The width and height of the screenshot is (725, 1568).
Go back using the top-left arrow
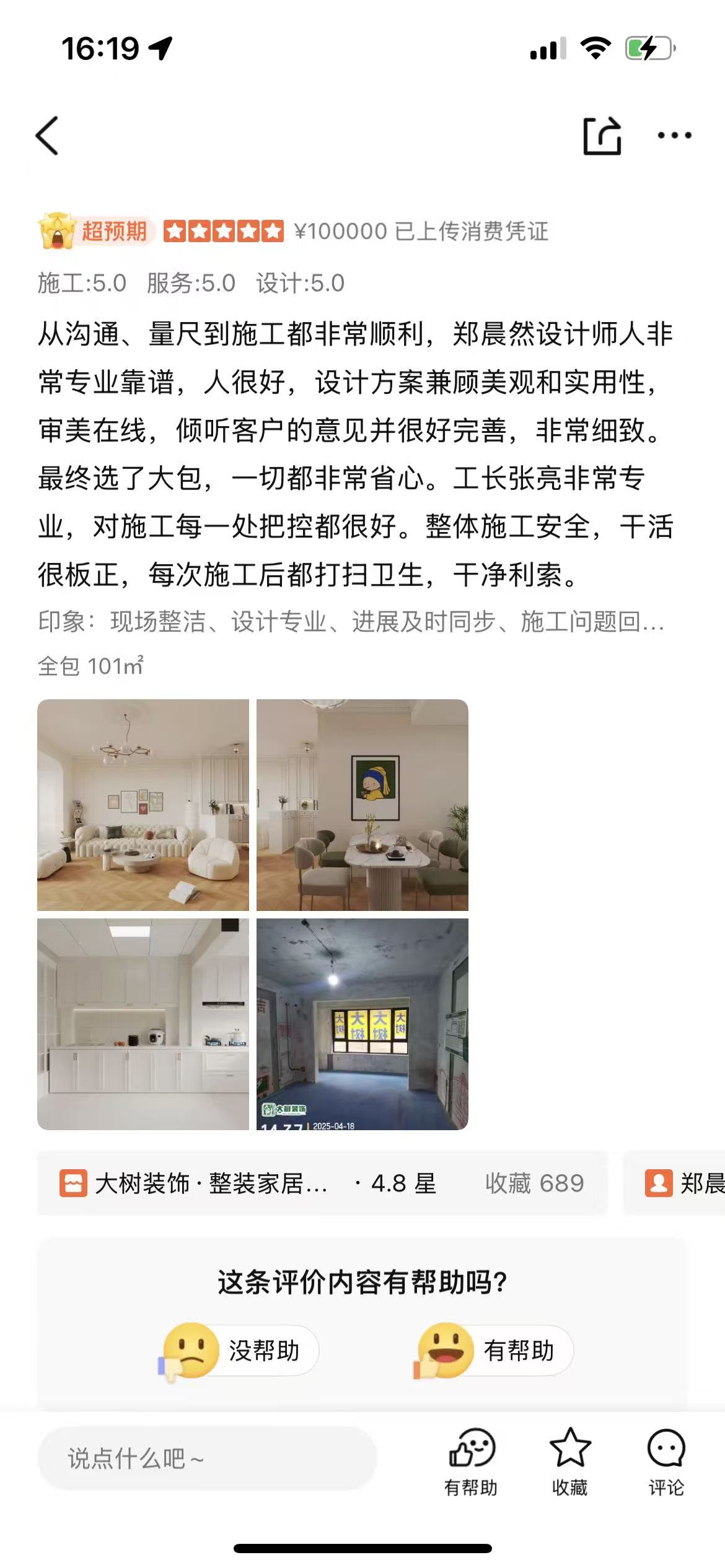click(x=48, y=136)
